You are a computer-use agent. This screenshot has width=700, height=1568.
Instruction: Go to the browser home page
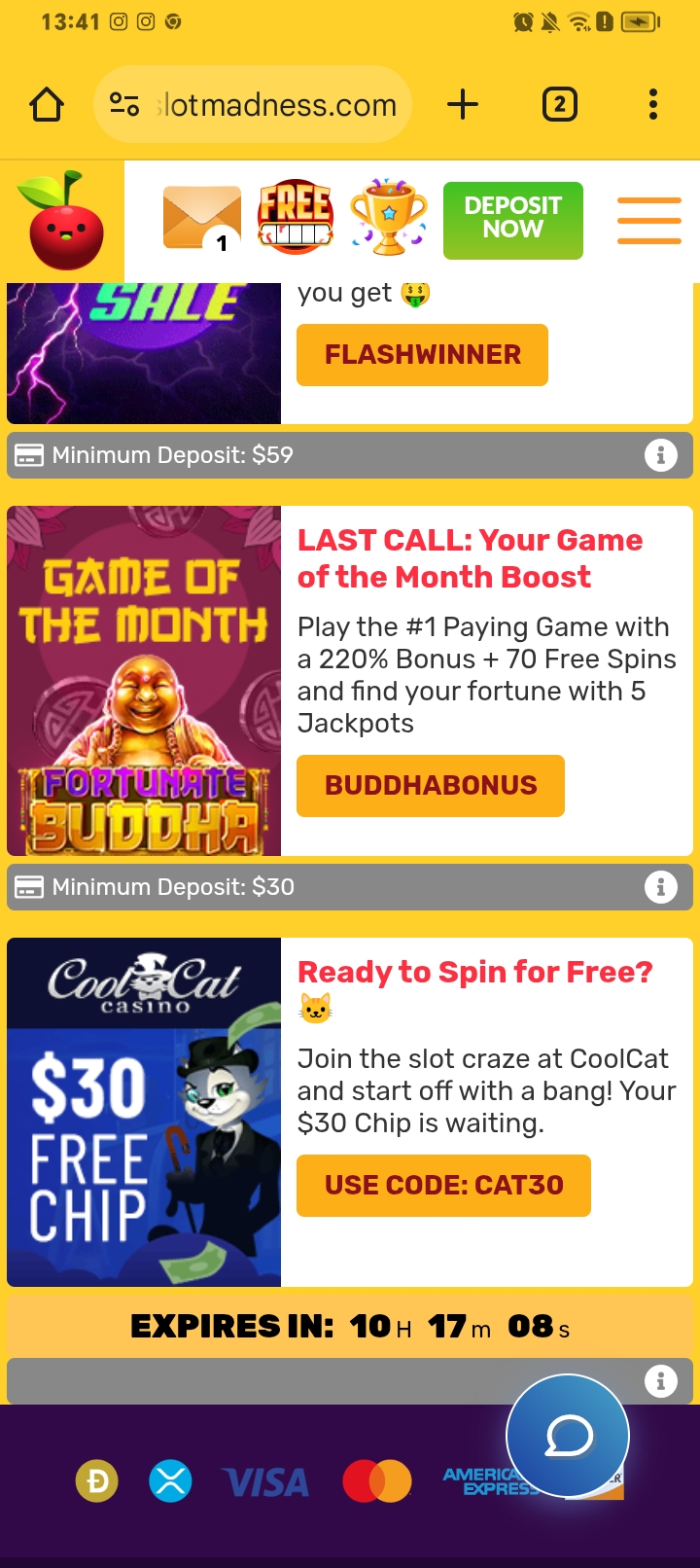47,104
